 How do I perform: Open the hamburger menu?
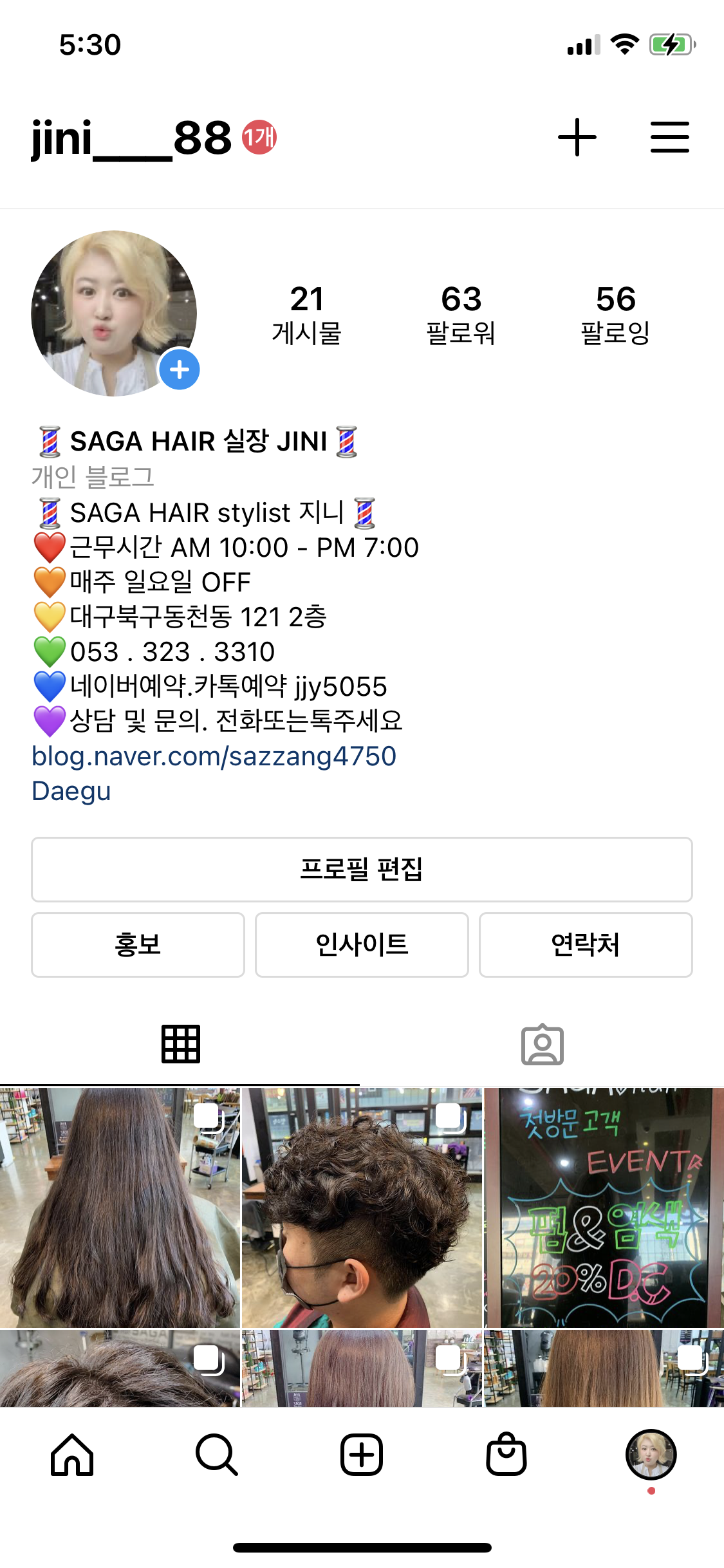670,137
